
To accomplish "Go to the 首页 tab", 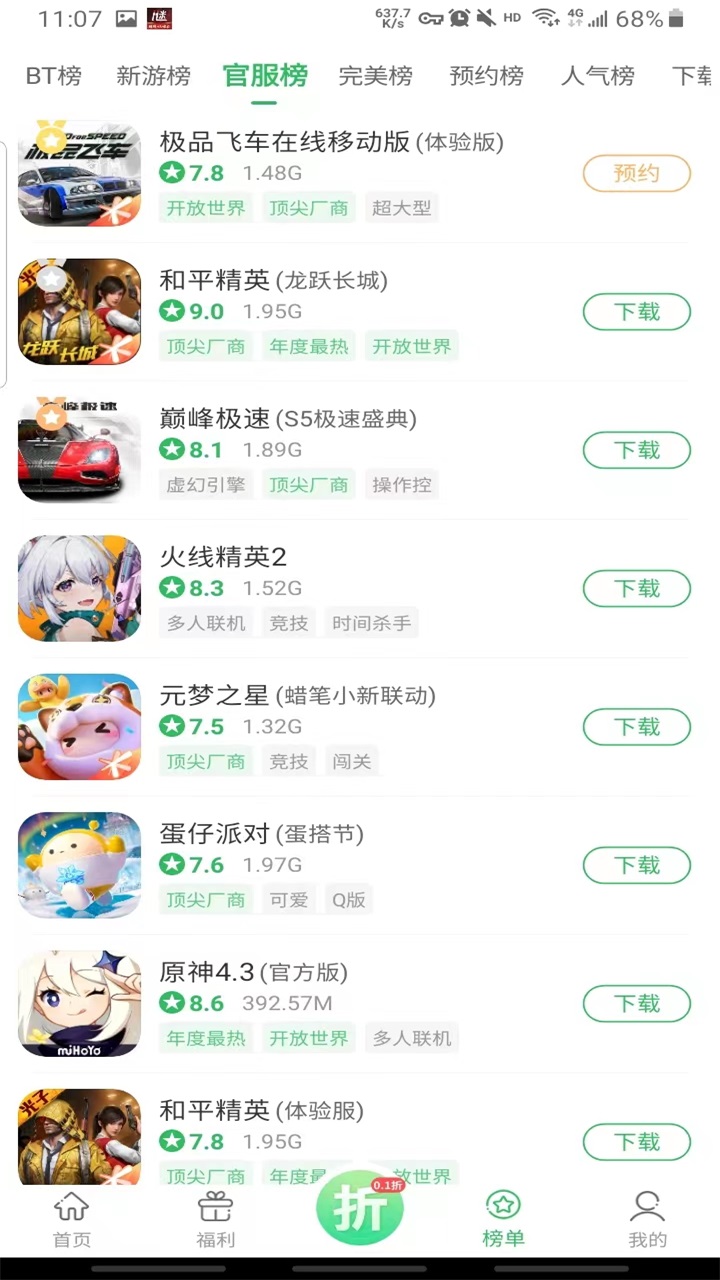I will coord(71,1220).
